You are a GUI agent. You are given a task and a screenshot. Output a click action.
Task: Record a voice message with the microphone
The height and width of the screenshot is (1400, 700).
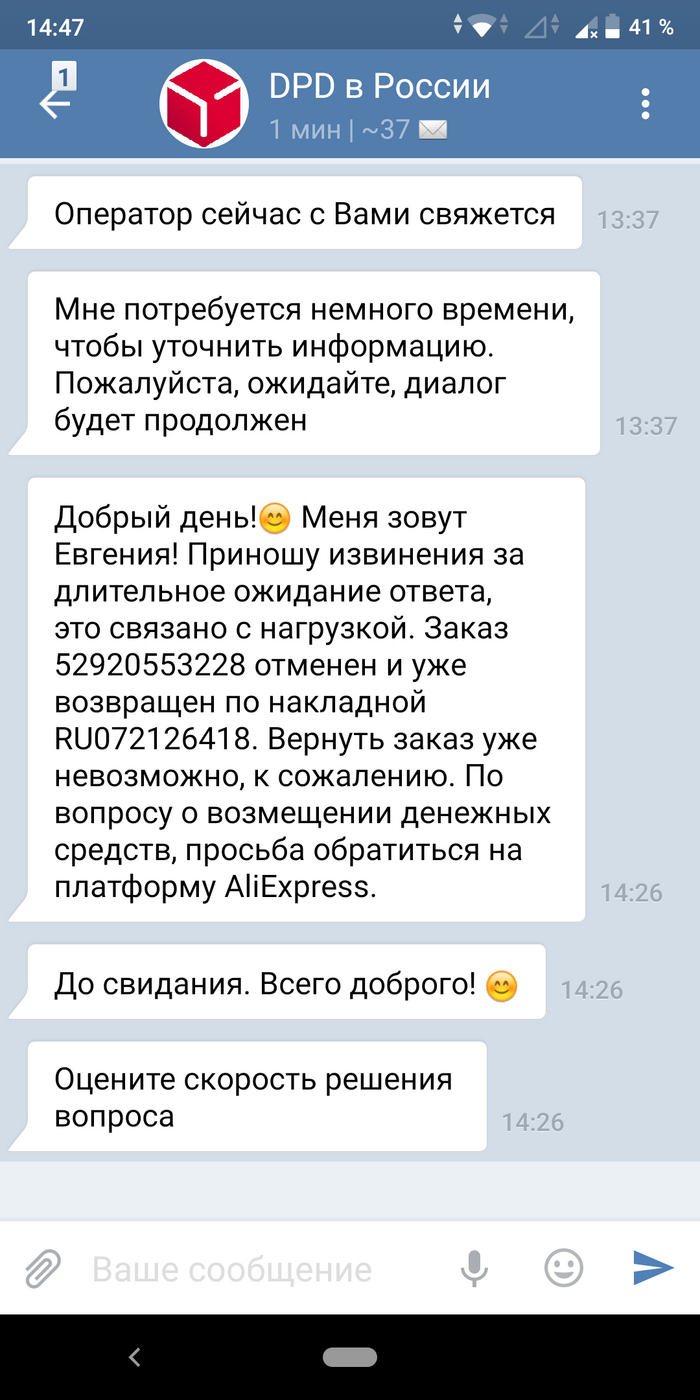pos(474,1269)
